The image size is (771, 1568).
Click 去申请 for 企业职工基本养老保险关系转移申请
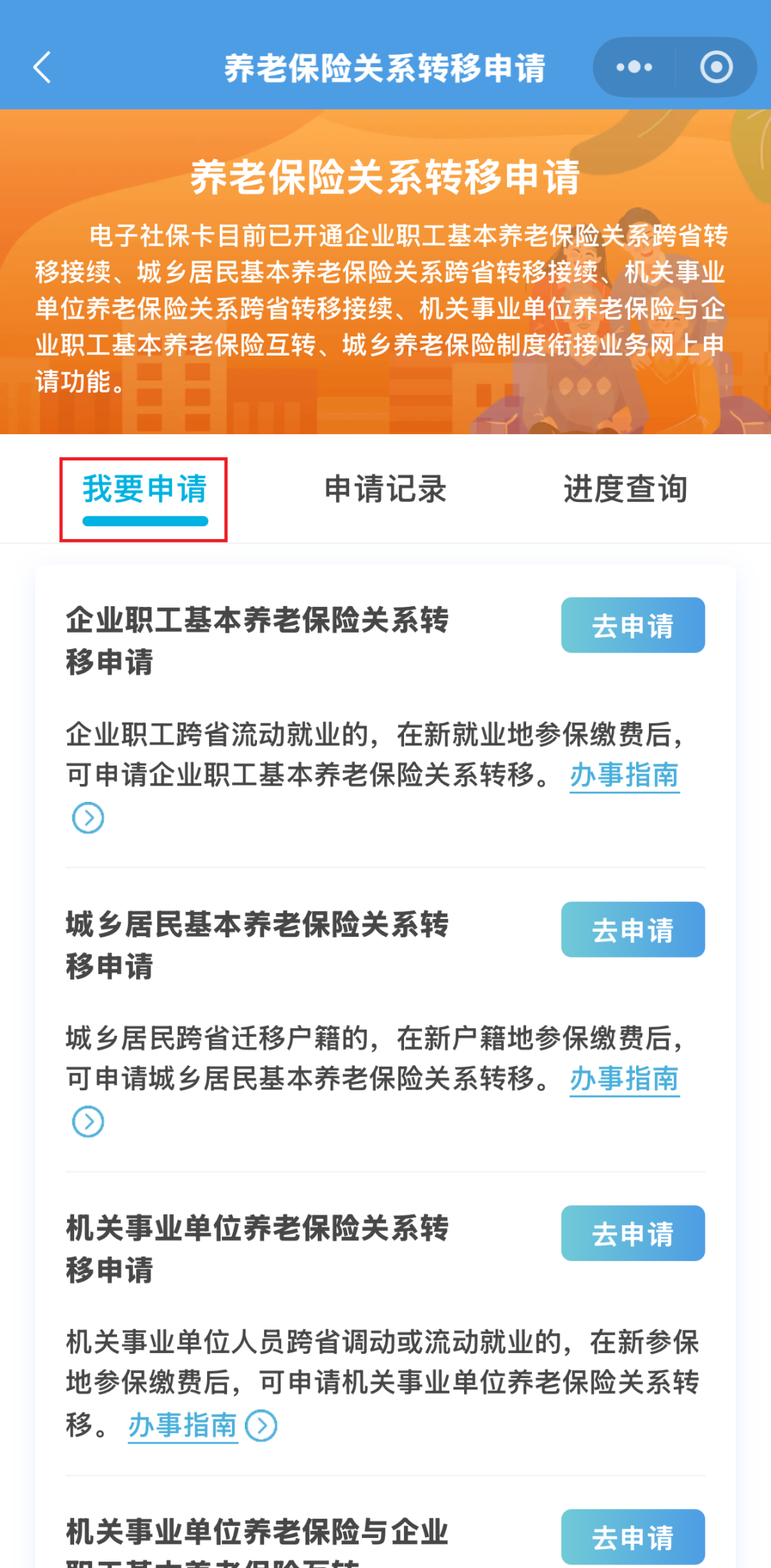coord(633,625)
